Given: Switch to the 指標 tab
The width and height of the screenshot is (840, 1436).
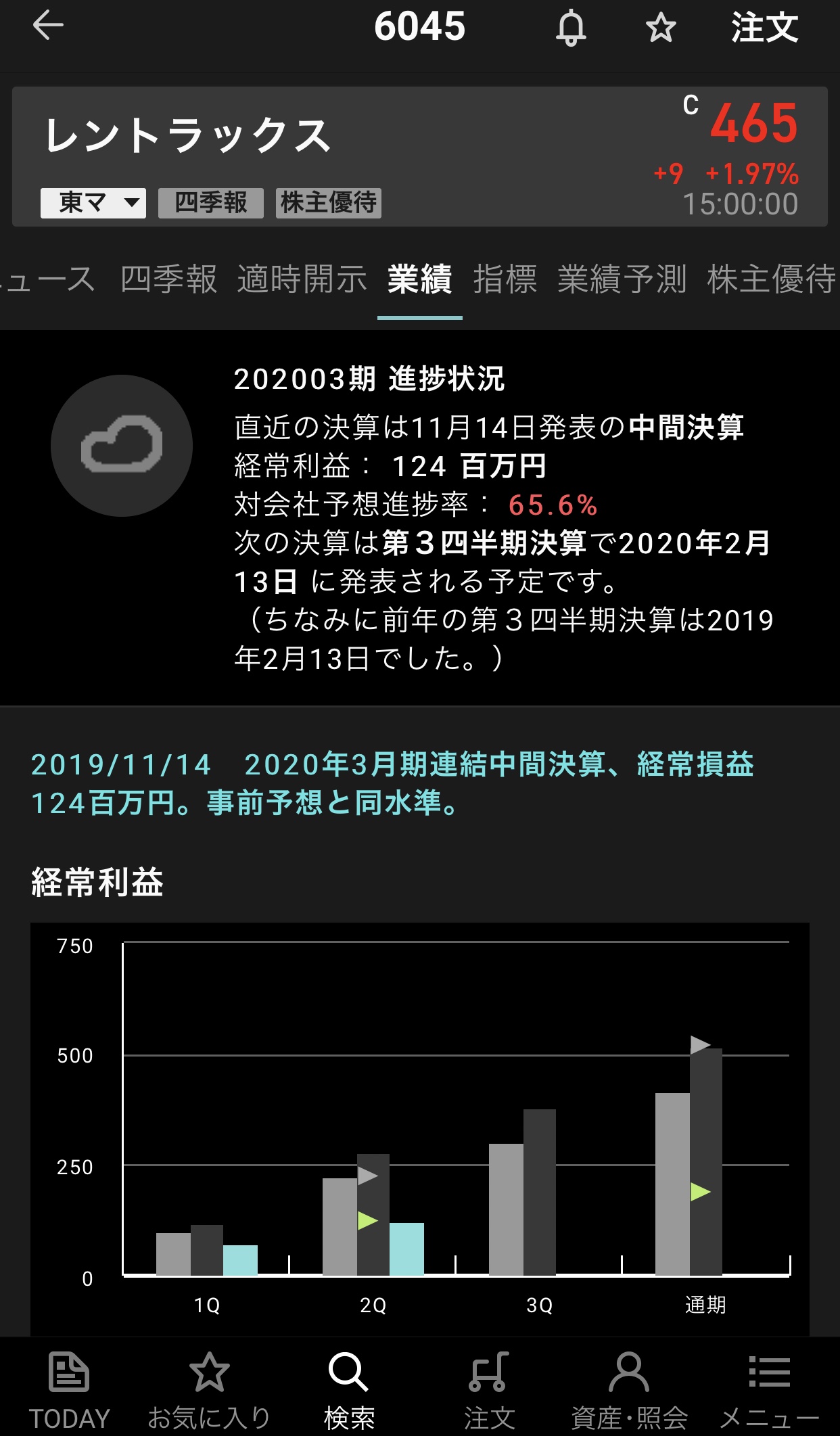Looking at the screenshot, I should (505, 279).
